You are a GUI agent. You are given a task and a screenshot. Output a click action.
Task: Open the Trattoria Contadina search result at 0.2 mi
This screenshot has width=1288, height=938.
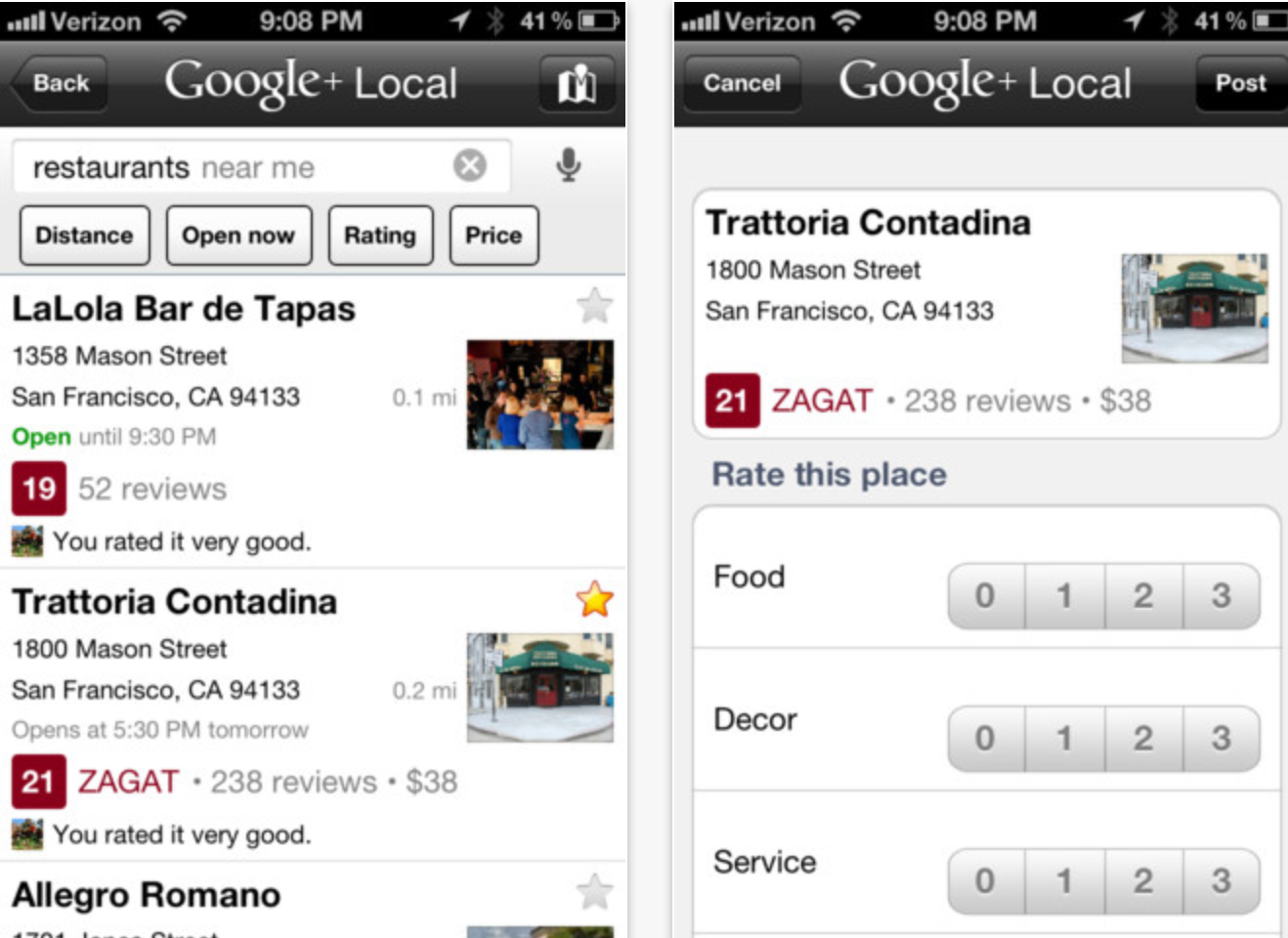click(x=174, y=603)
